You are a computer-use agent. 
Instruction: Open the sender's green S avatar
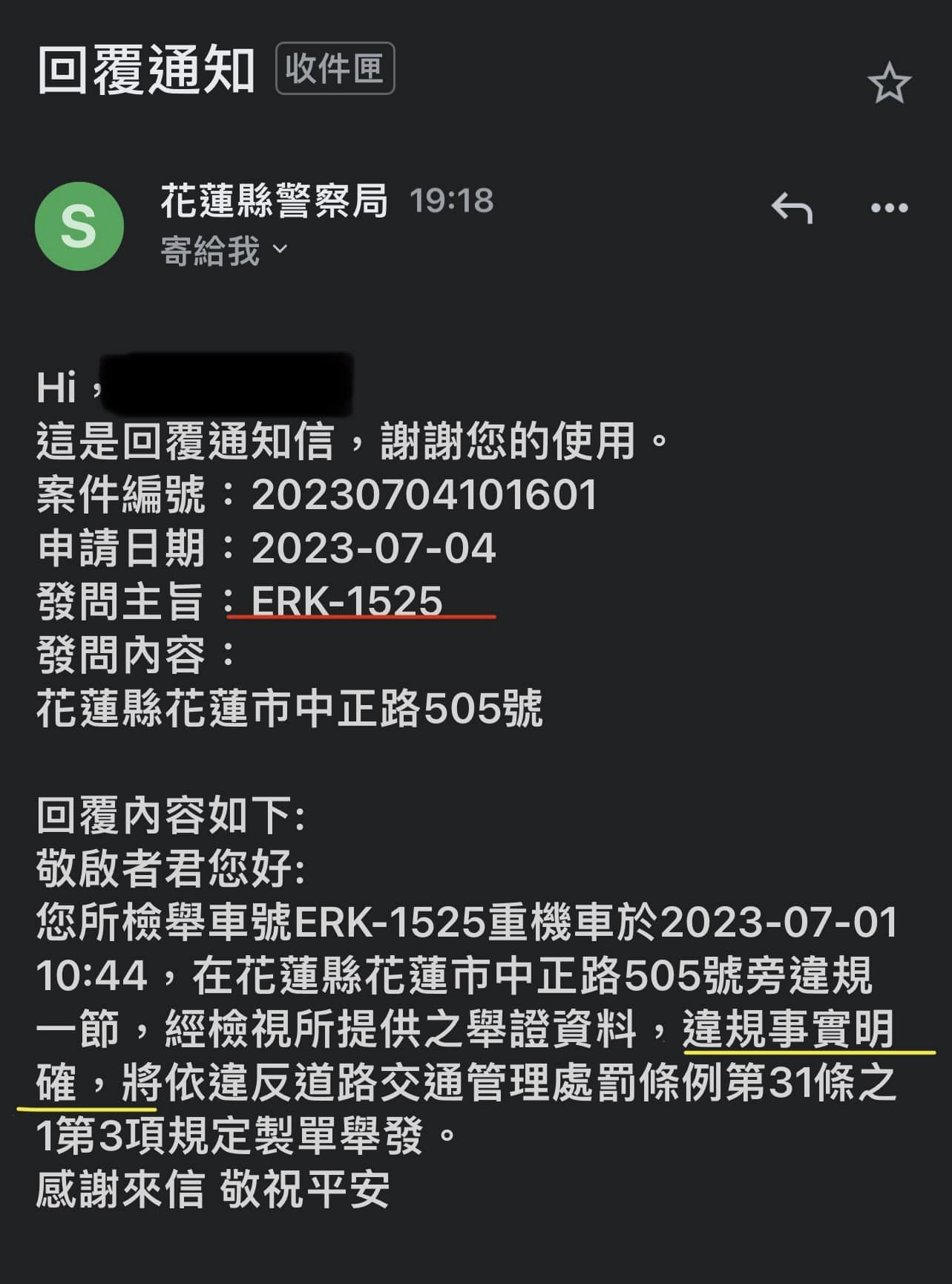[x=79, y=226]
